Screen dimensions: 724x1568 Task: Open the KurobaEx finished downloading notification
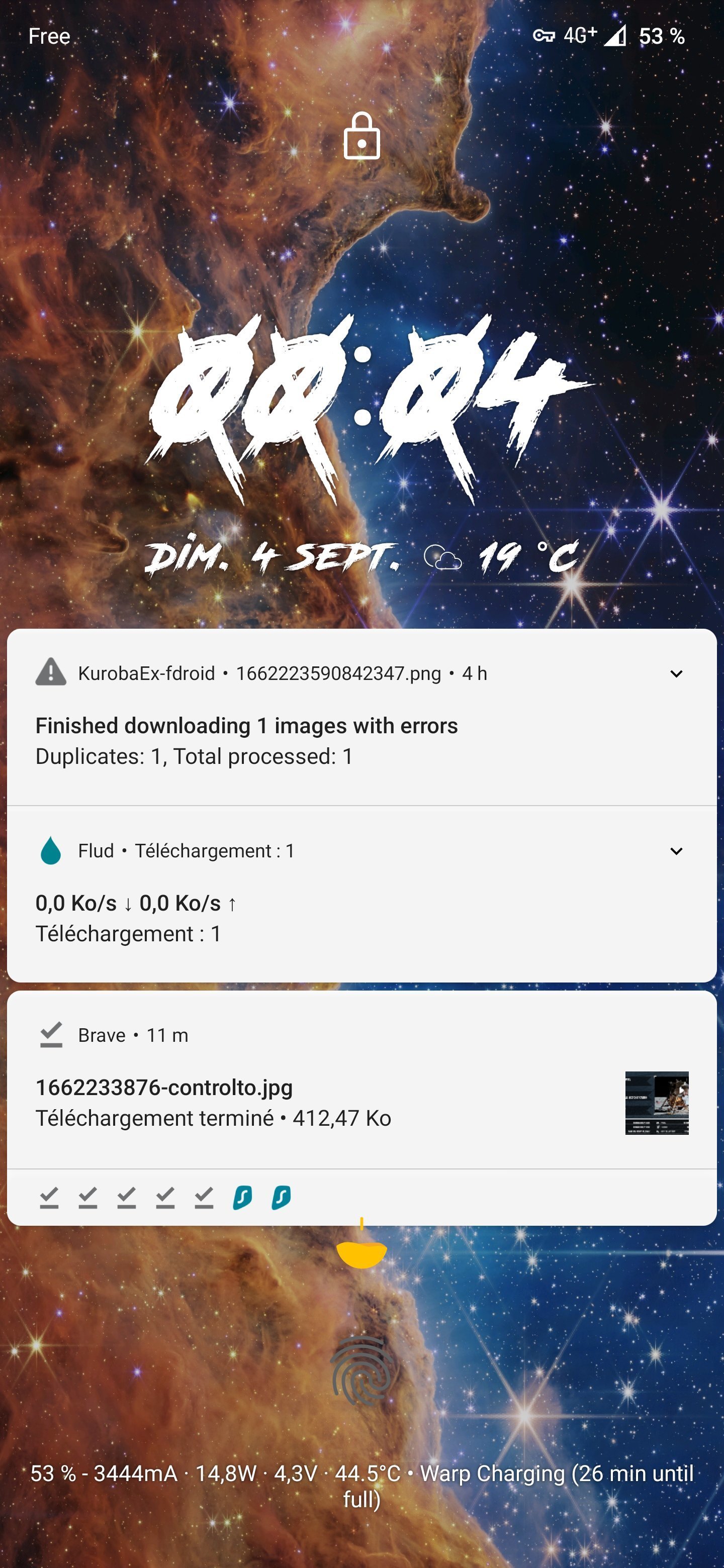(305, 740)
